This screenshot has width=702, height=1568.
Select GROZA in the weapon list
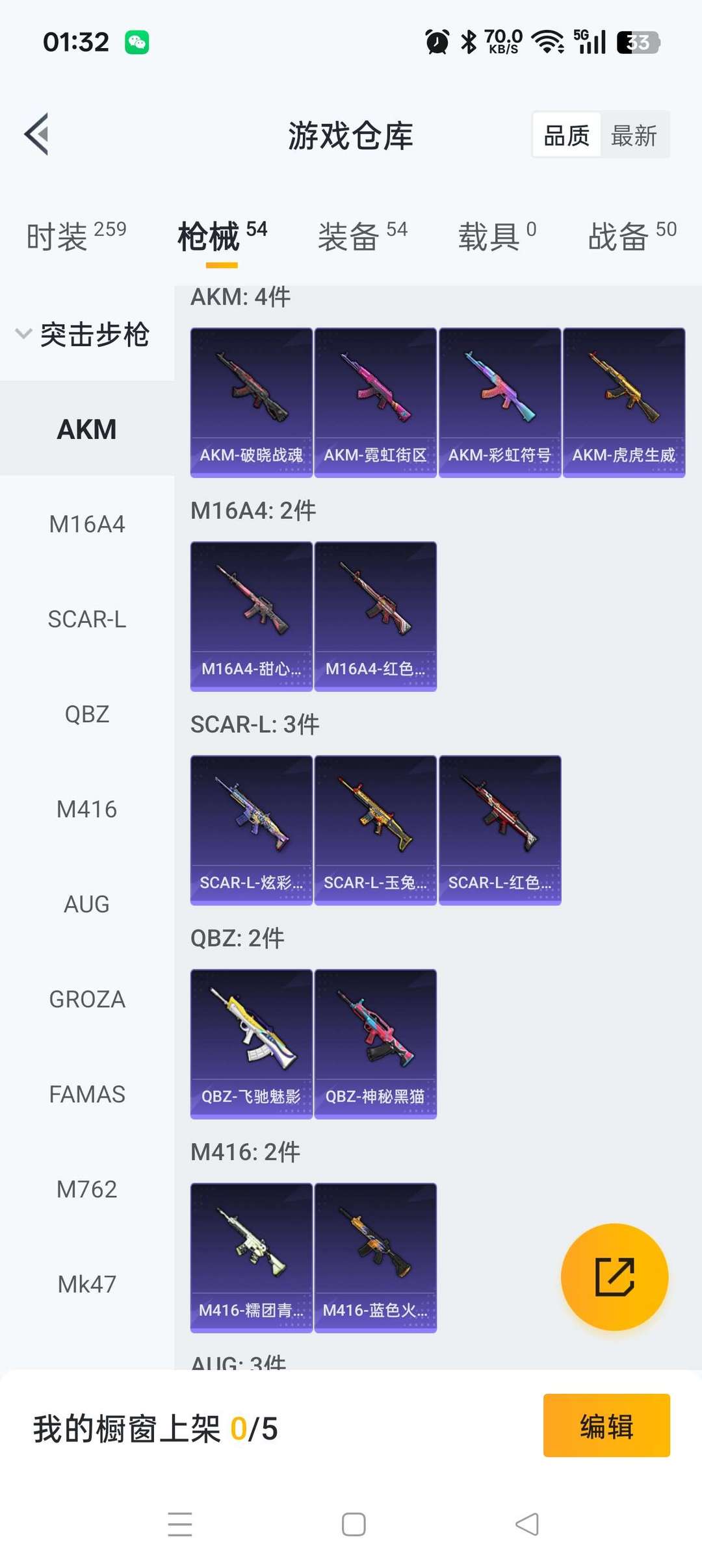pos(87,999)
